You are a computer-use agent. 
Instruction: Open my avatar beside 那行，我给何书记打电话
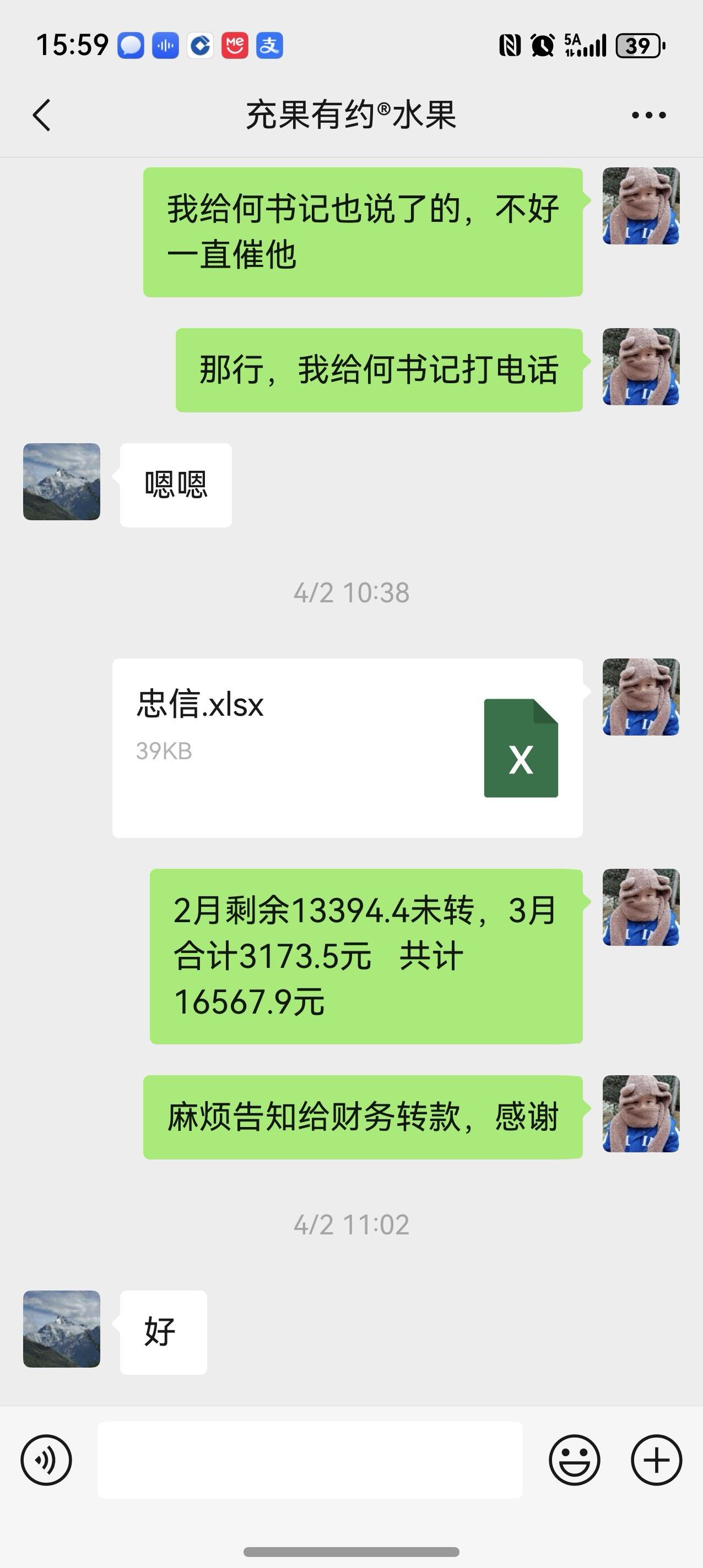click(x=641, y=367)
